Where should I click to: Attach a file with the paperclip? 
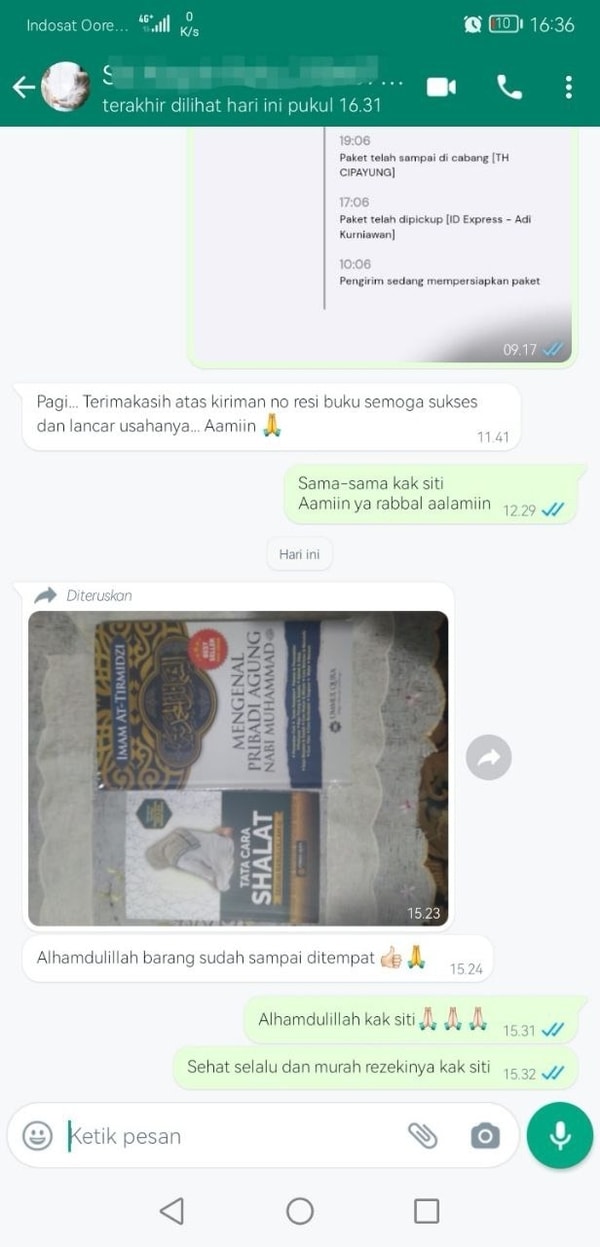423,1135
